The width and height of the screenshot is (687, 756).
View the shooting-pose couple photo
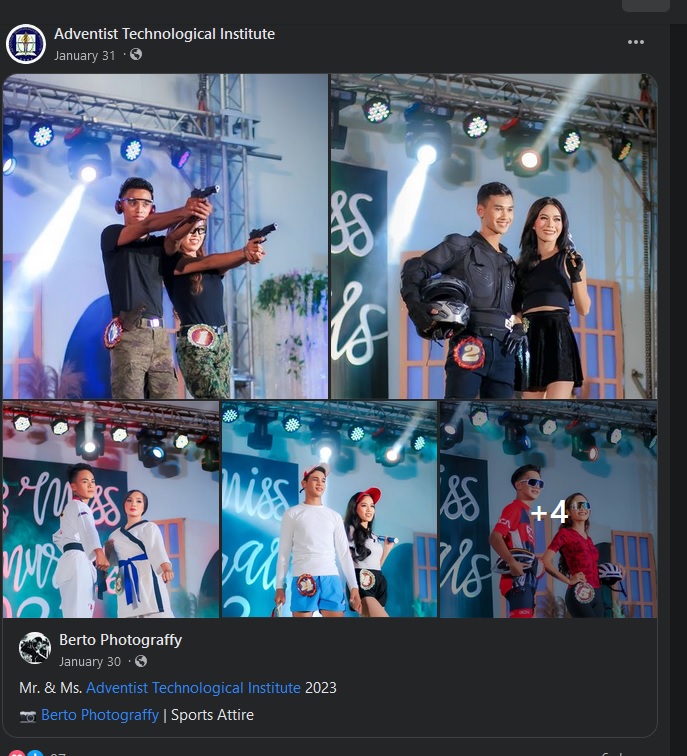click(166, 236)
